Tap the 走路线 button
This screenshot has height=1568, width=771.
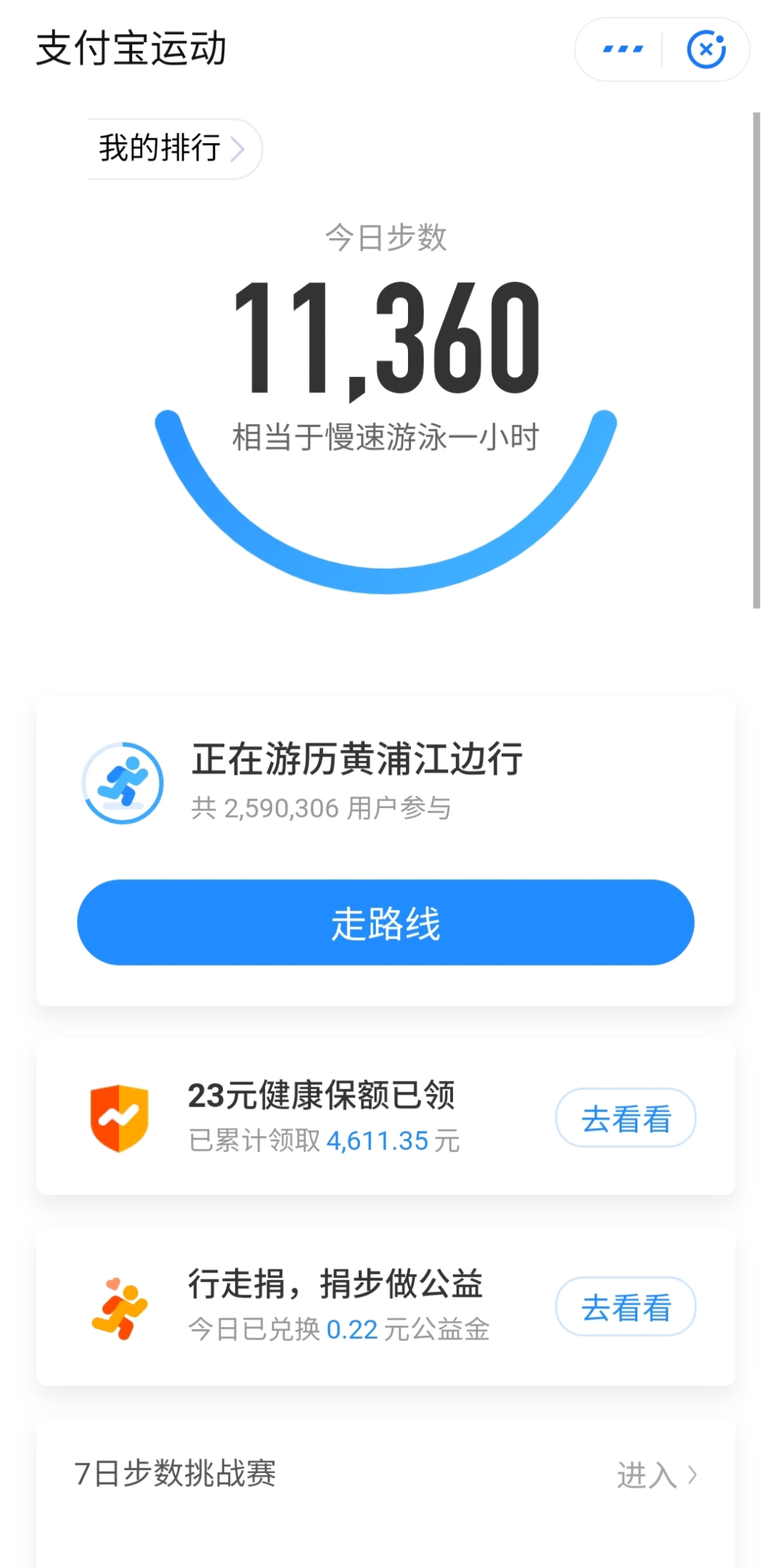click(385, 923)
